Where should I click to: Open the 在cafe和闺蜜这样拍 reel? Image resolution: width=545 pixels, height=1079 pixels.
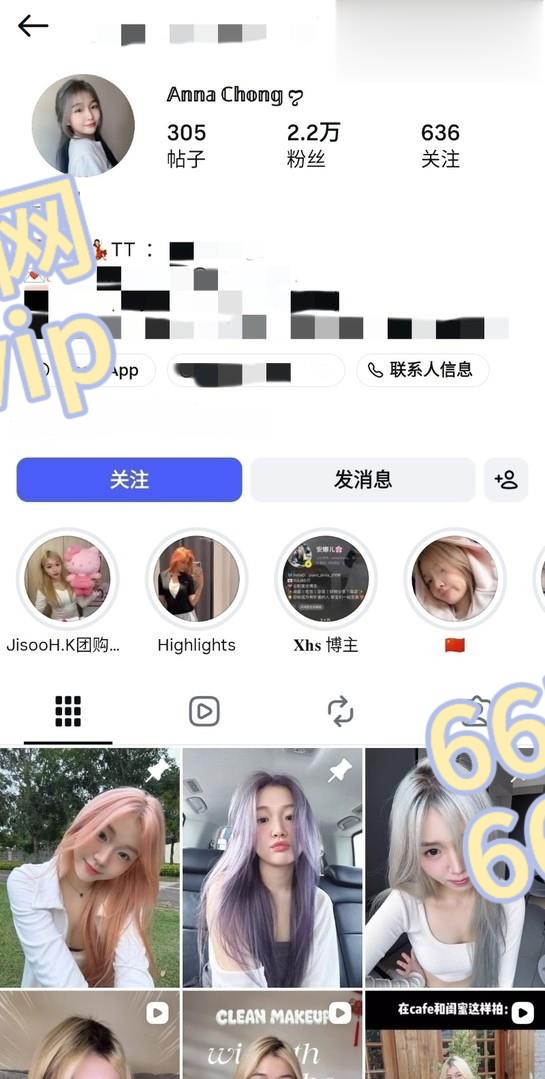pos(455,1035)
